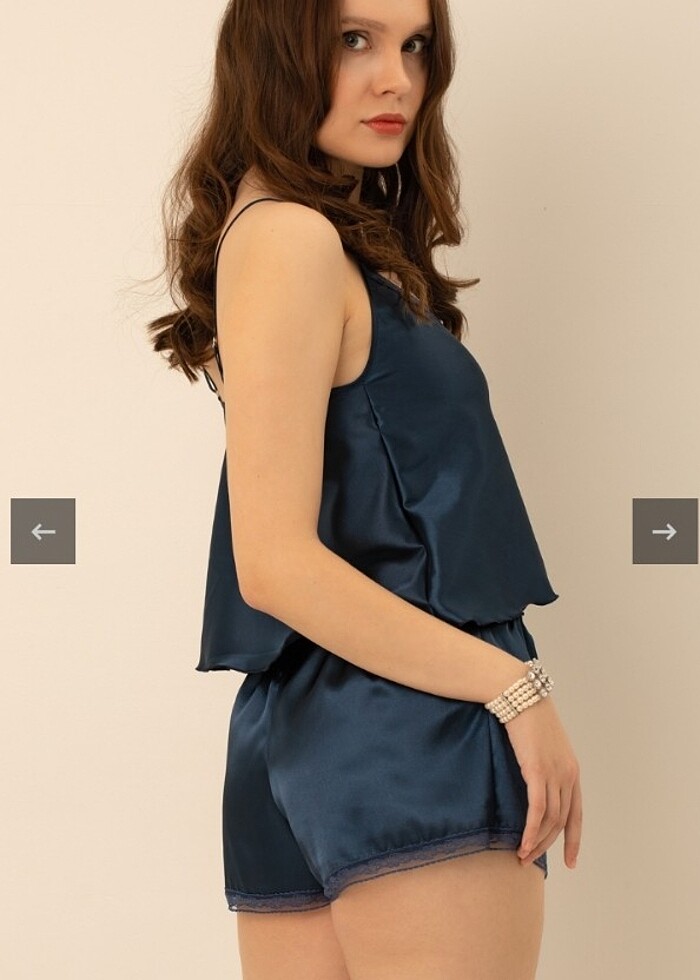Show the next product photo

point(665,531)
